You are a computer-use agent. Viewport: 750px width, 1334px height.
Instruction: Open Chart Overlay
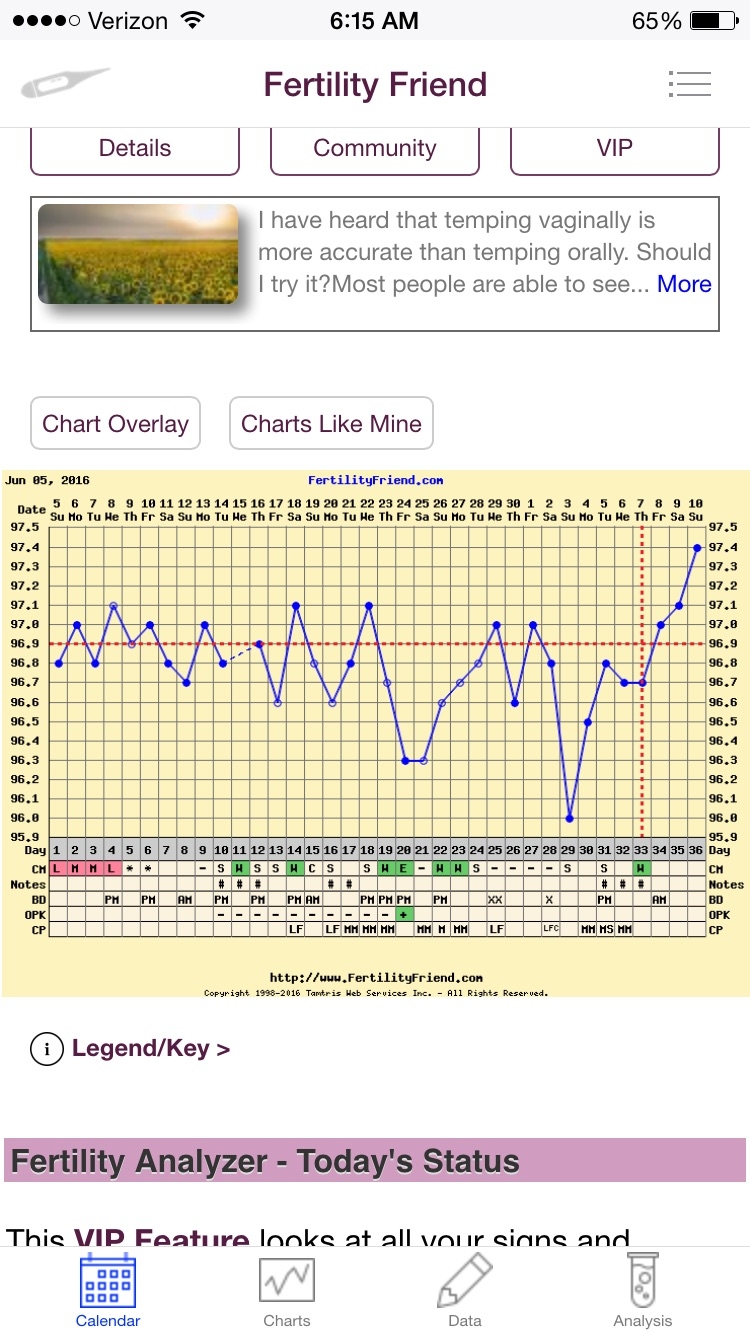tap(115, 423)
